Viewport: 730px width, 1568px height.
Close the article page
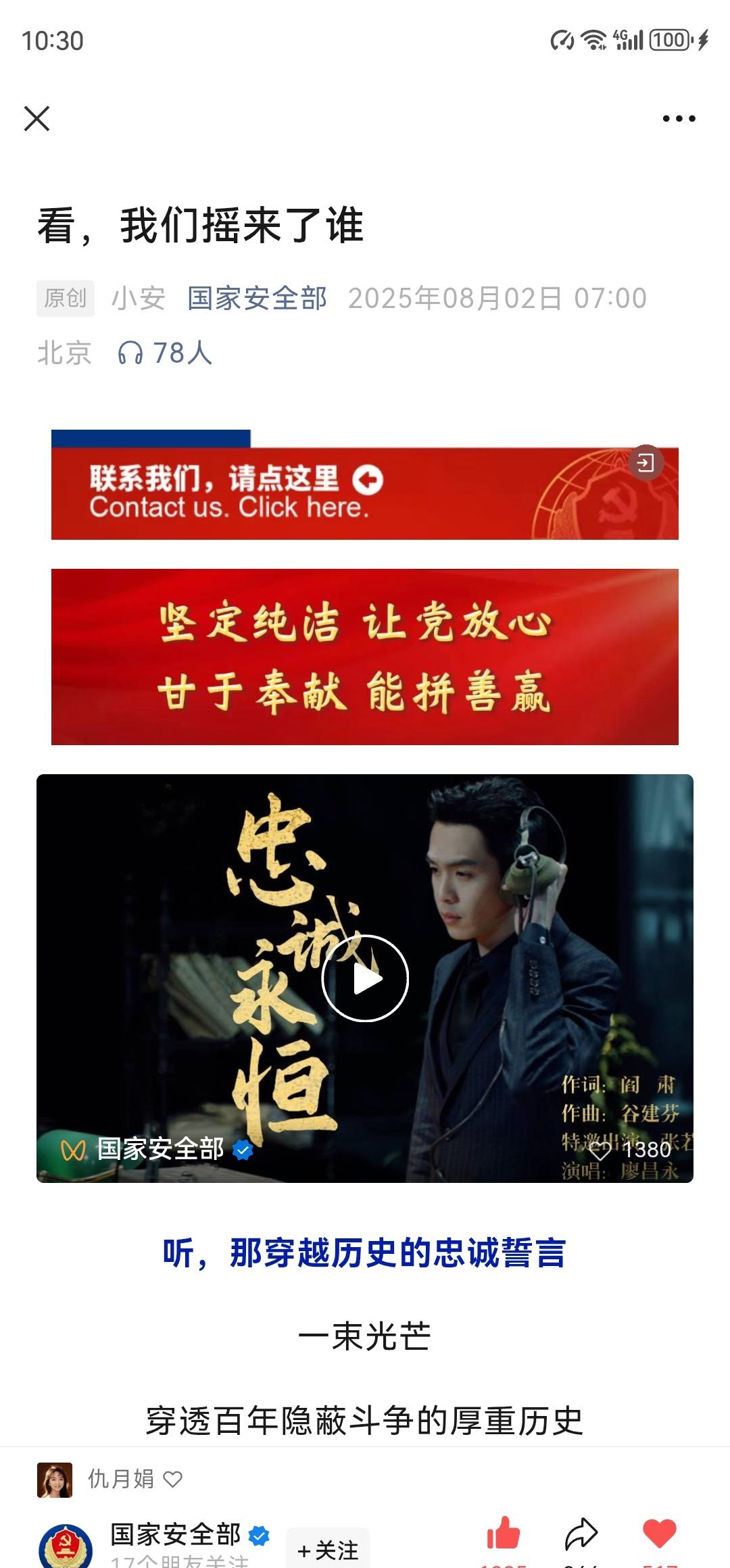tap(36, 118)
